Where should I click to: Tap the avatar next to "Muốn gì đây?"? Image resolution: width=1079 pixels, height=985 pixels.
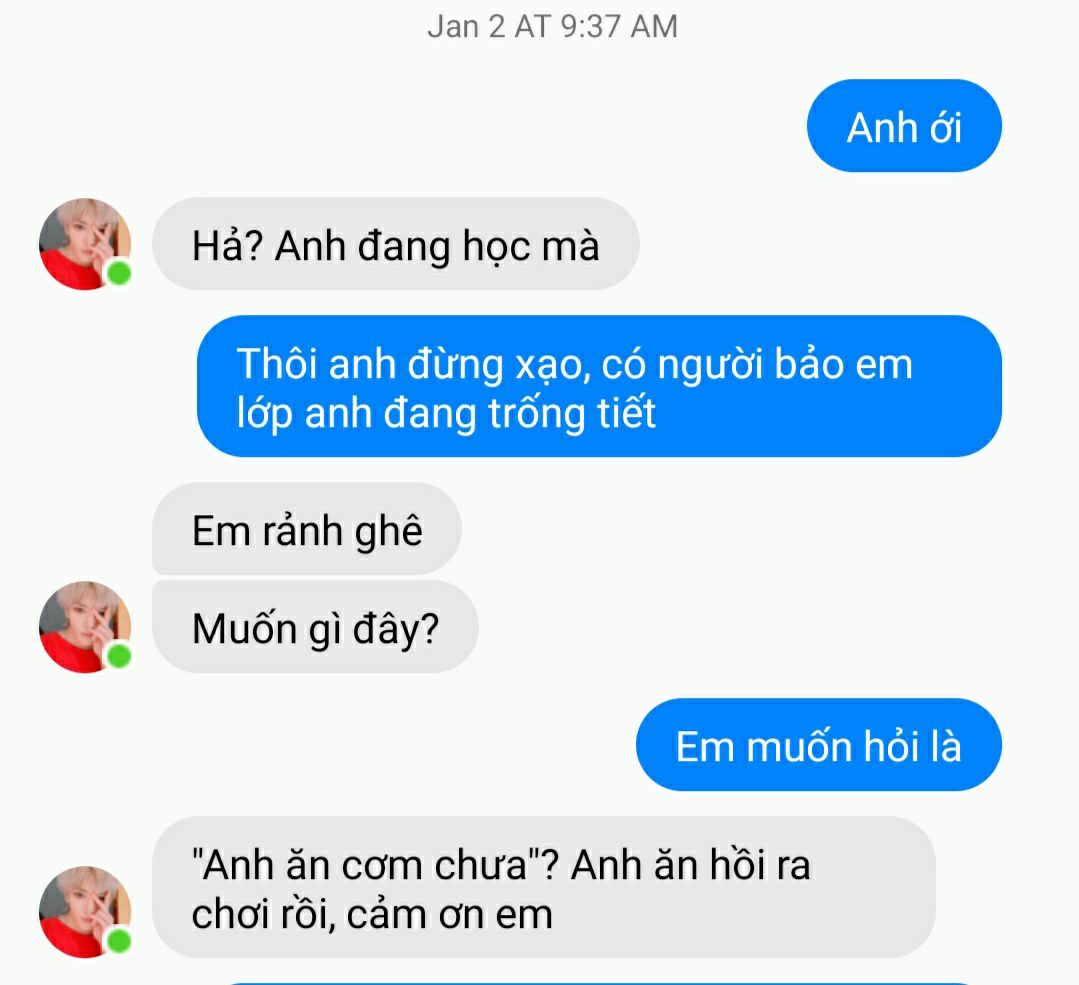(85, 627)
